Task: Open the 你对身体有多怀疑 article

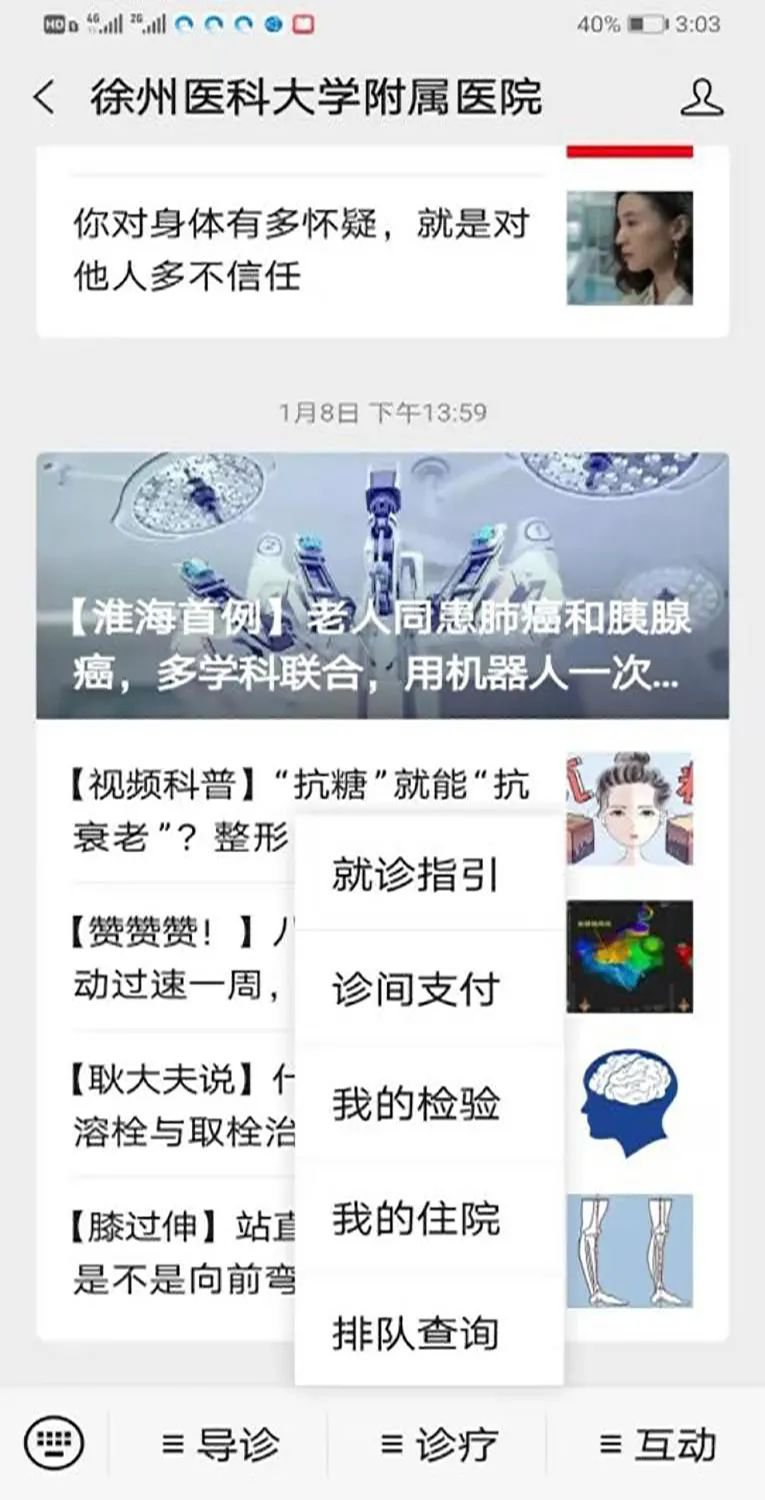Action: pyautogui.click(x=300, y=249)
